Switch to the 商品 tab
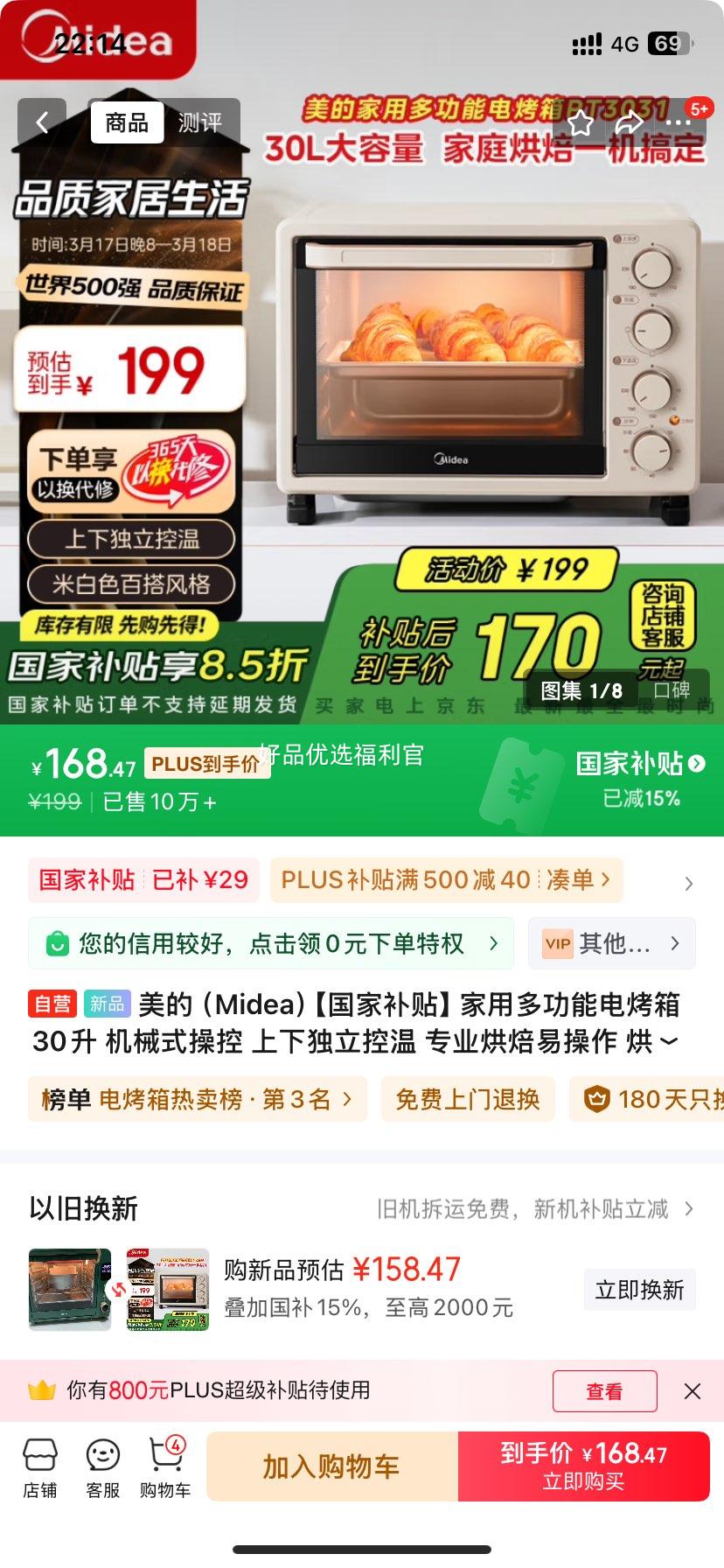Screen dimensions: 724x1568 pos(126,122)
